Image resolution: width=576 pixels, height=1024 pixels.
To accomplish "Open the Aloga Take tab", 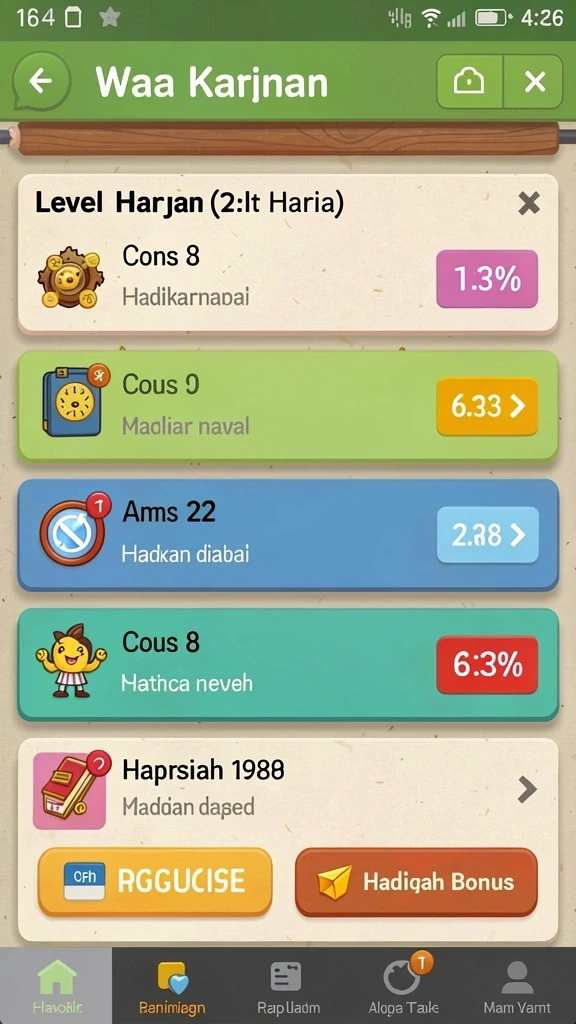I will pyautogui.click(x=403, y=985).
